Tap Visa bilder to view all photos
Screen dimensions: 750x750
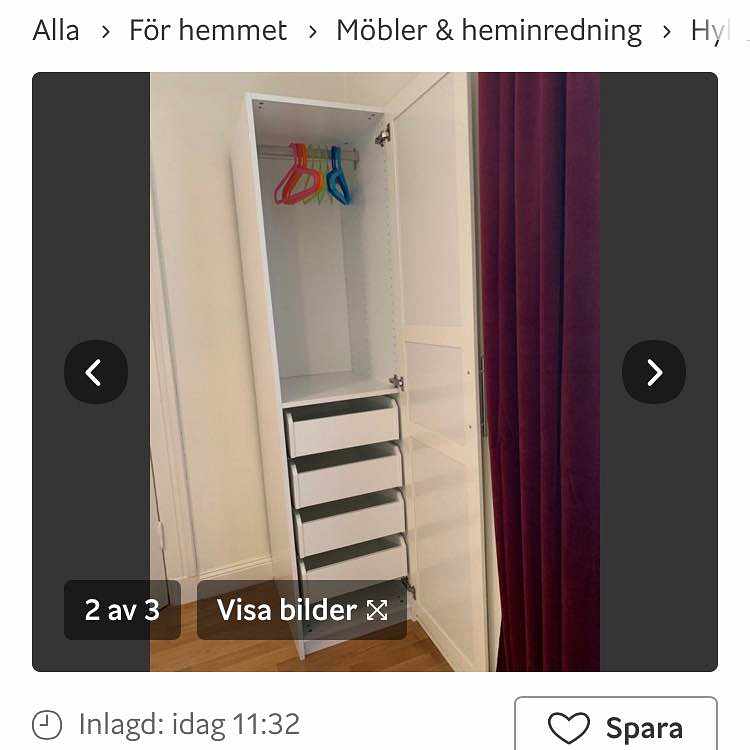(301, 610)
